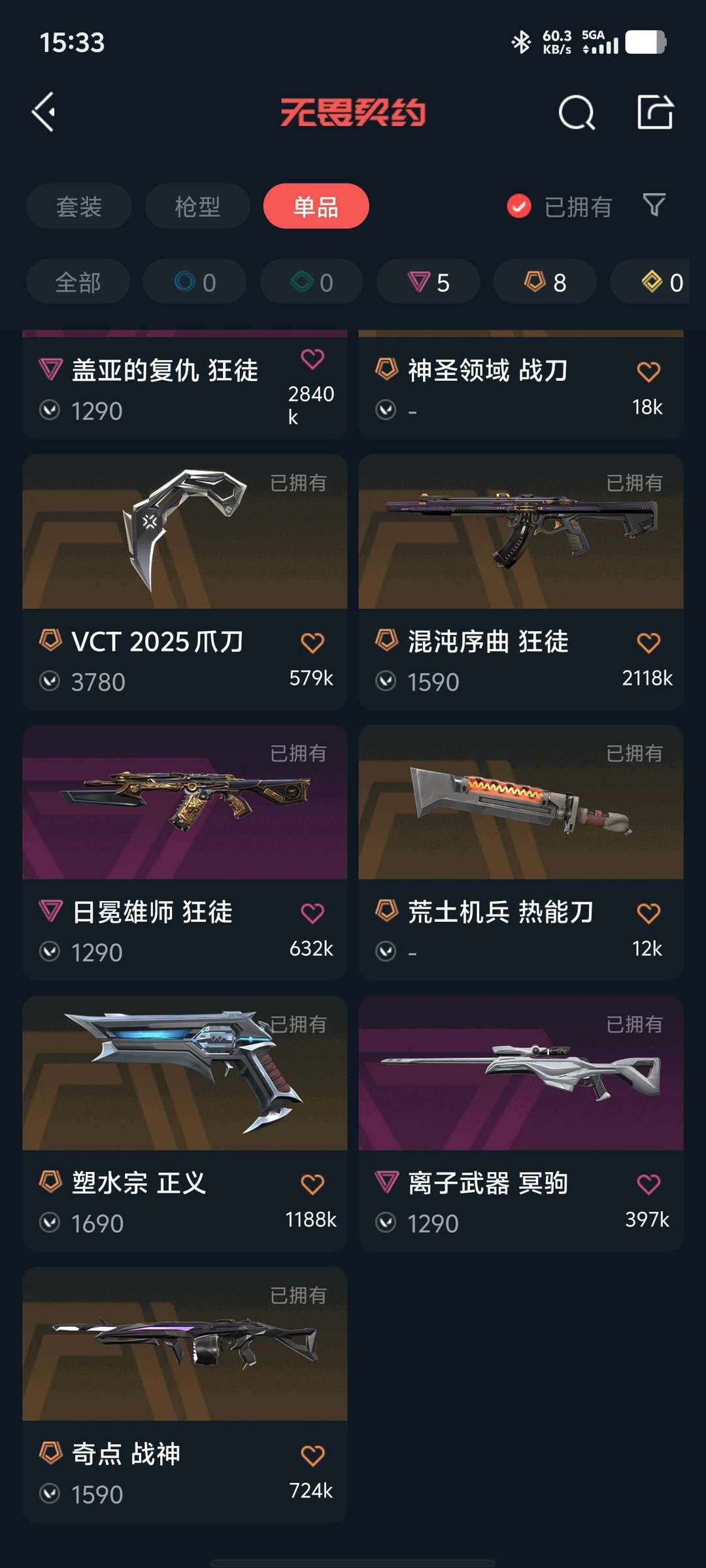Switch to the 枪型 tab
Viewport: 706px width, 1568px height.
pos(197,206)
